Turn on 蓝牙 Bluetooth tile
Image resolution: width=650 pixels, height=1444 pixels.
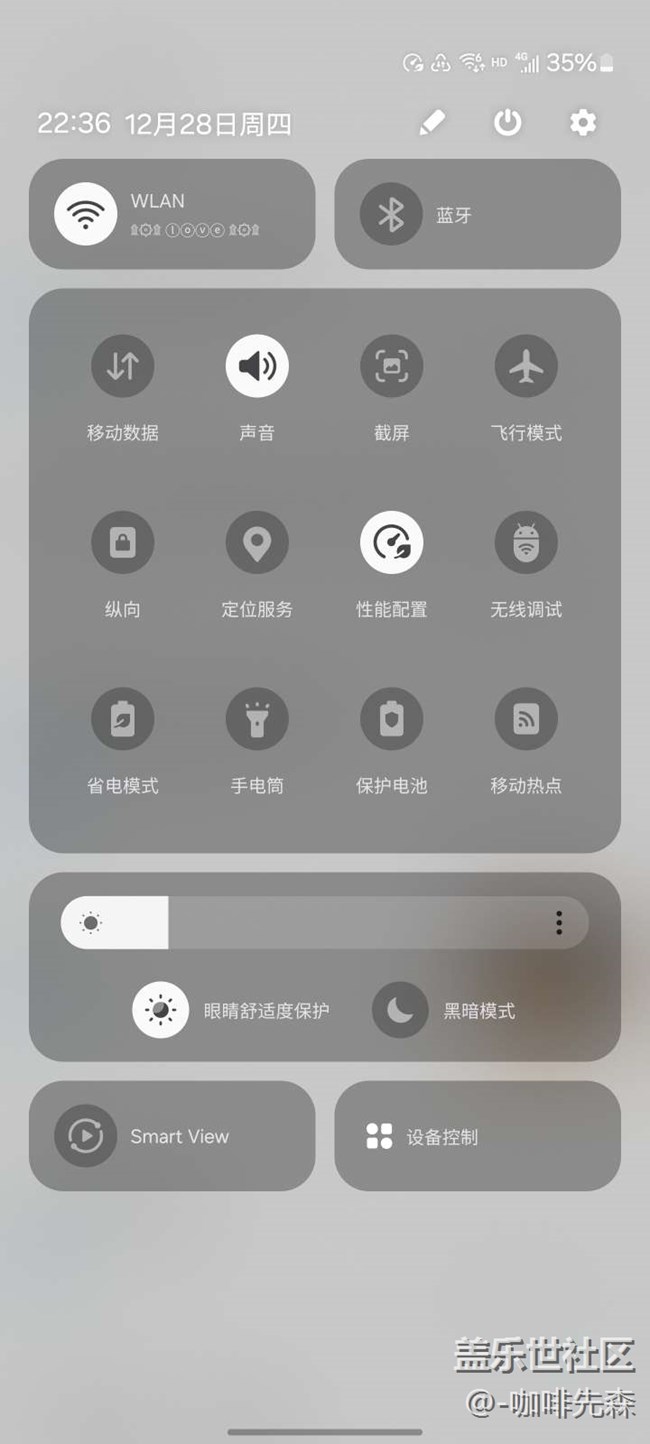point(477,214)
